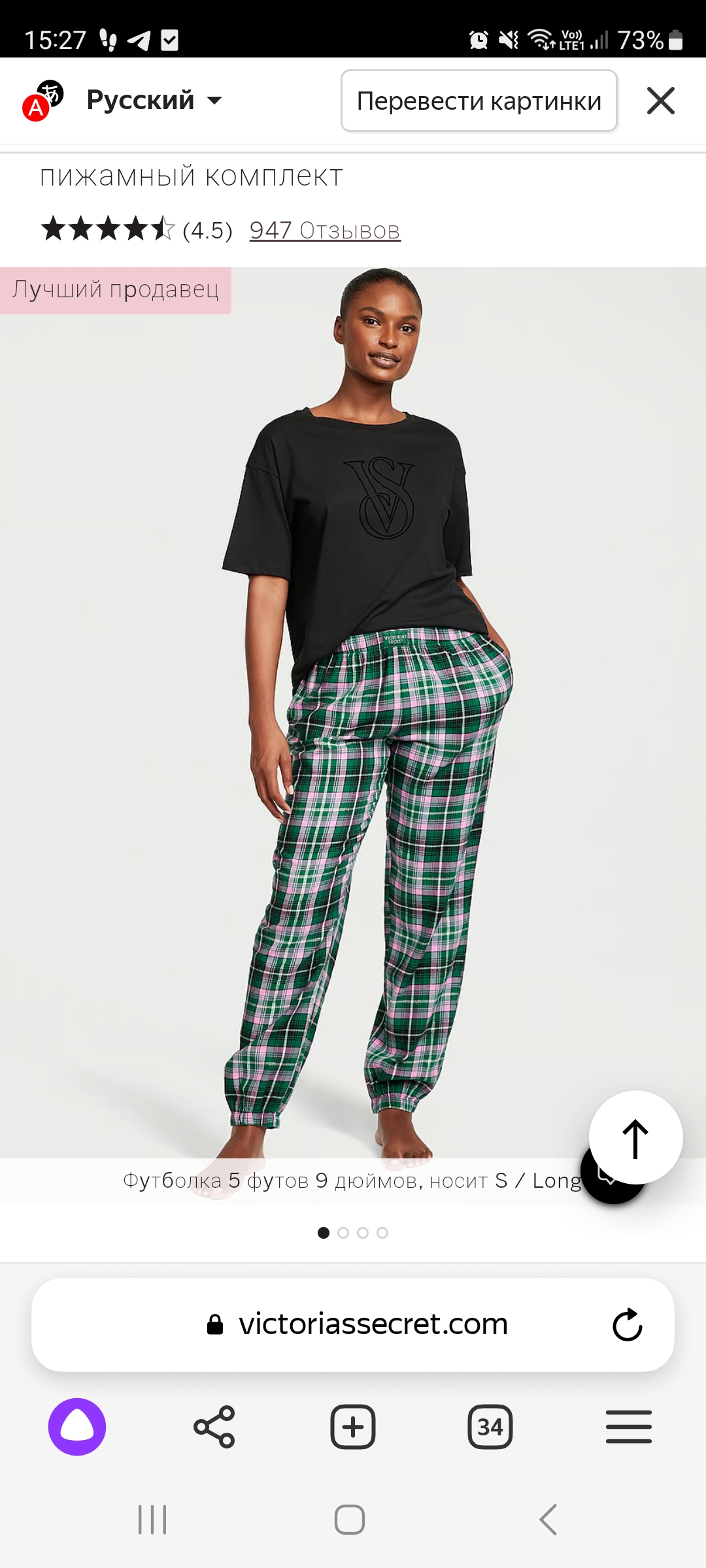The height and width of the screenshot is (1568, 706).
Task: Close the translation bar
Action: click(660, 101)
